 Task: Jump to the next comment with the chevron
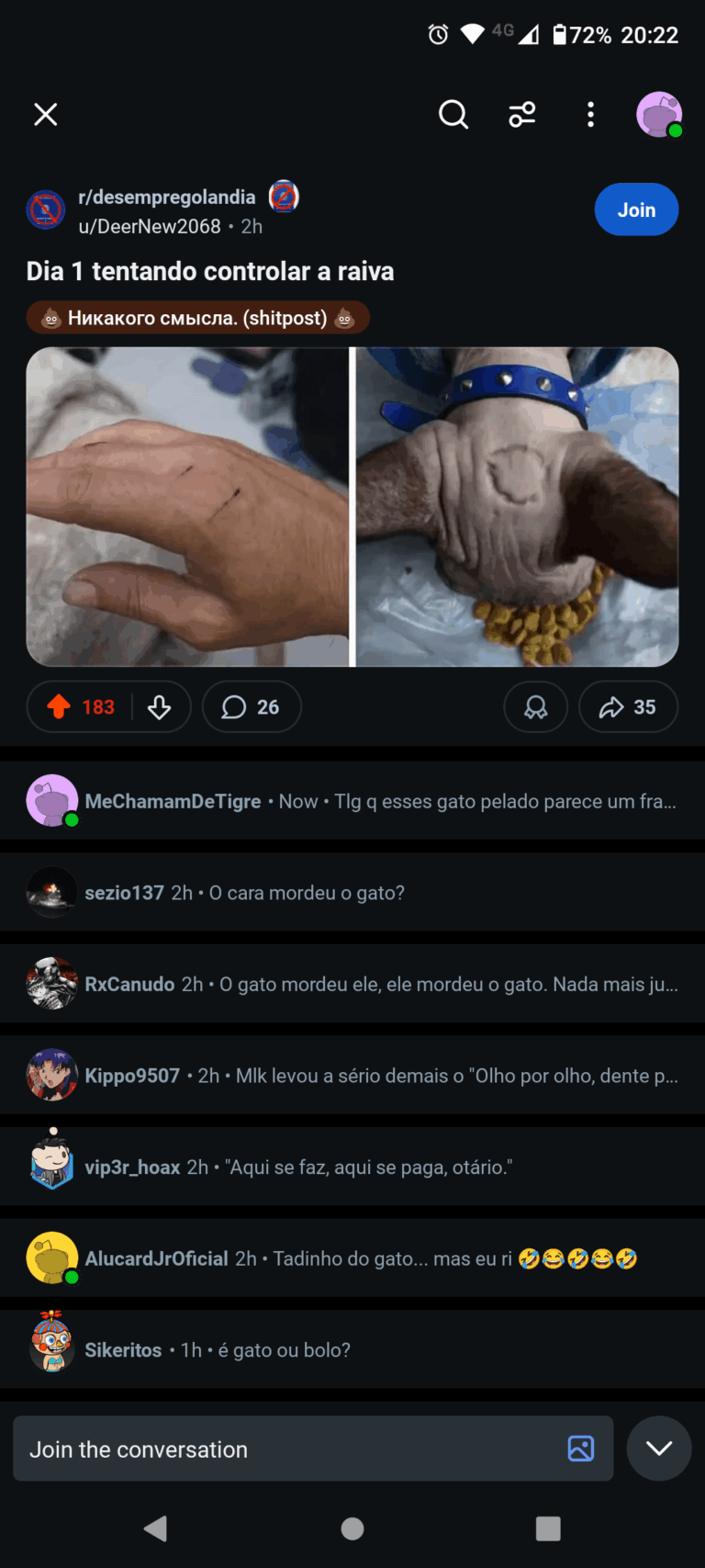click(659, 1449)
